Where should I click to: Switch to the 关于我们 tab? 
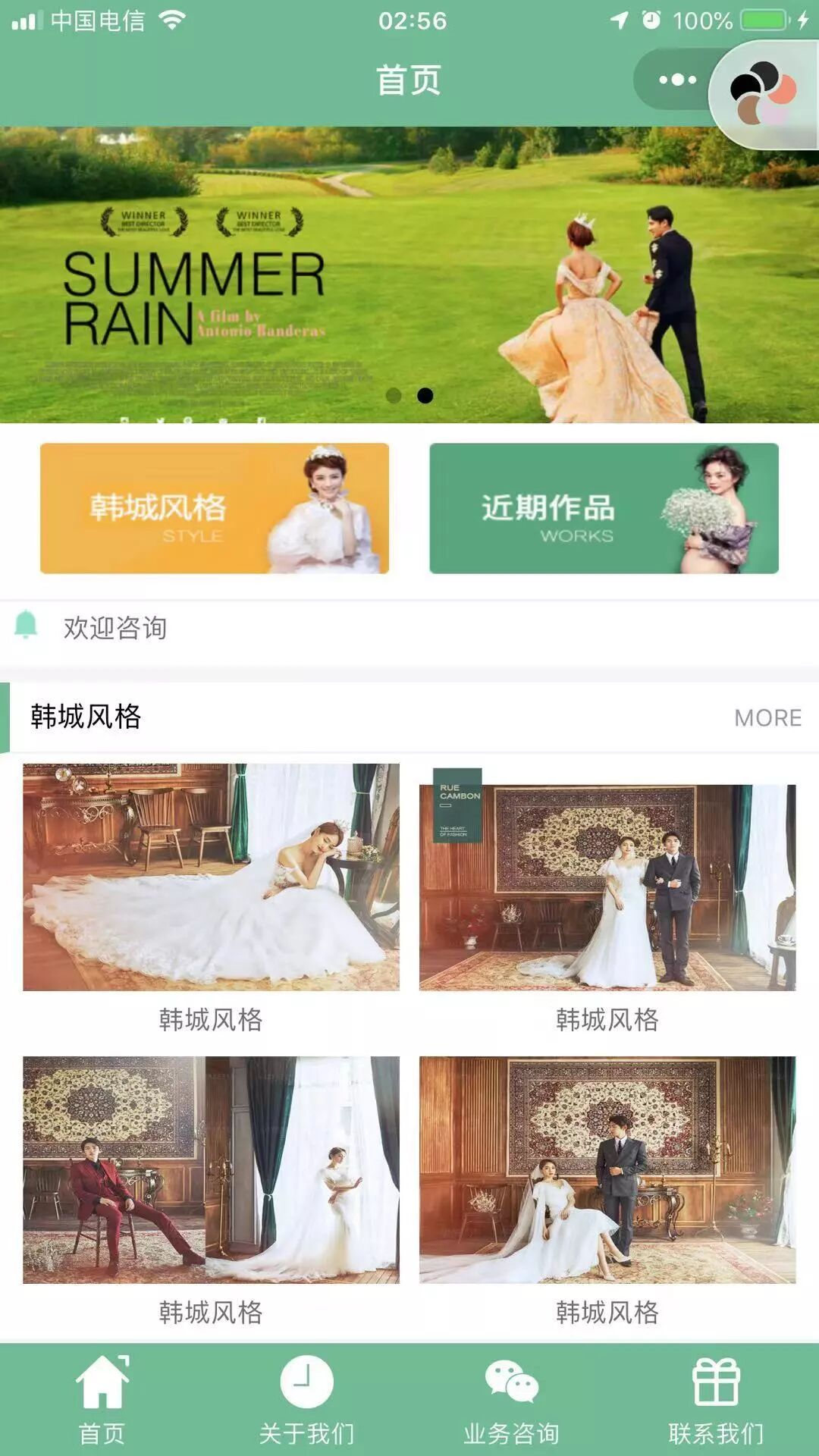pos(306,1400)
